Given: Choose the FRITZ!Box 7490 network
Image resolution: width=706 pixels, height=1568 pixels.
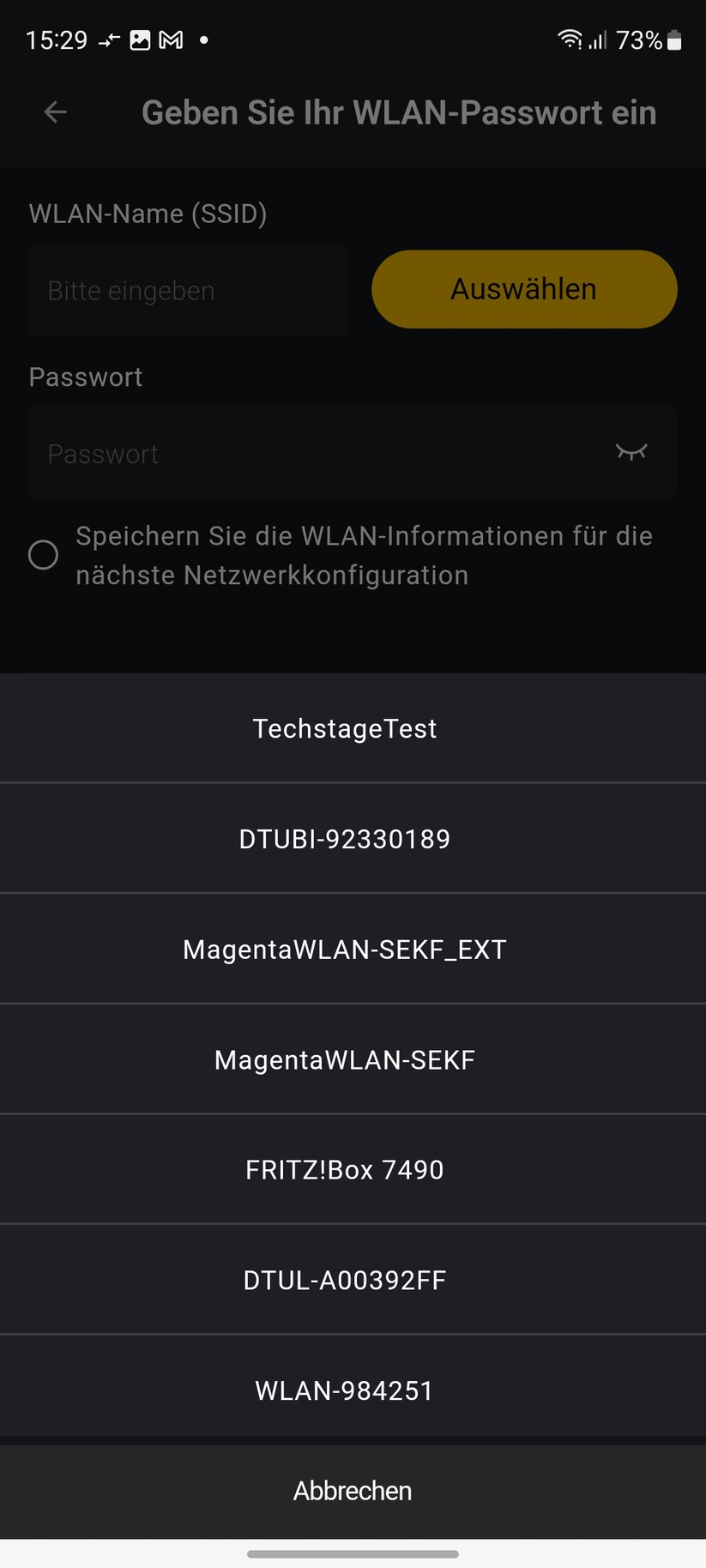Looking at the screenshot, I should tap(345, 1170).
